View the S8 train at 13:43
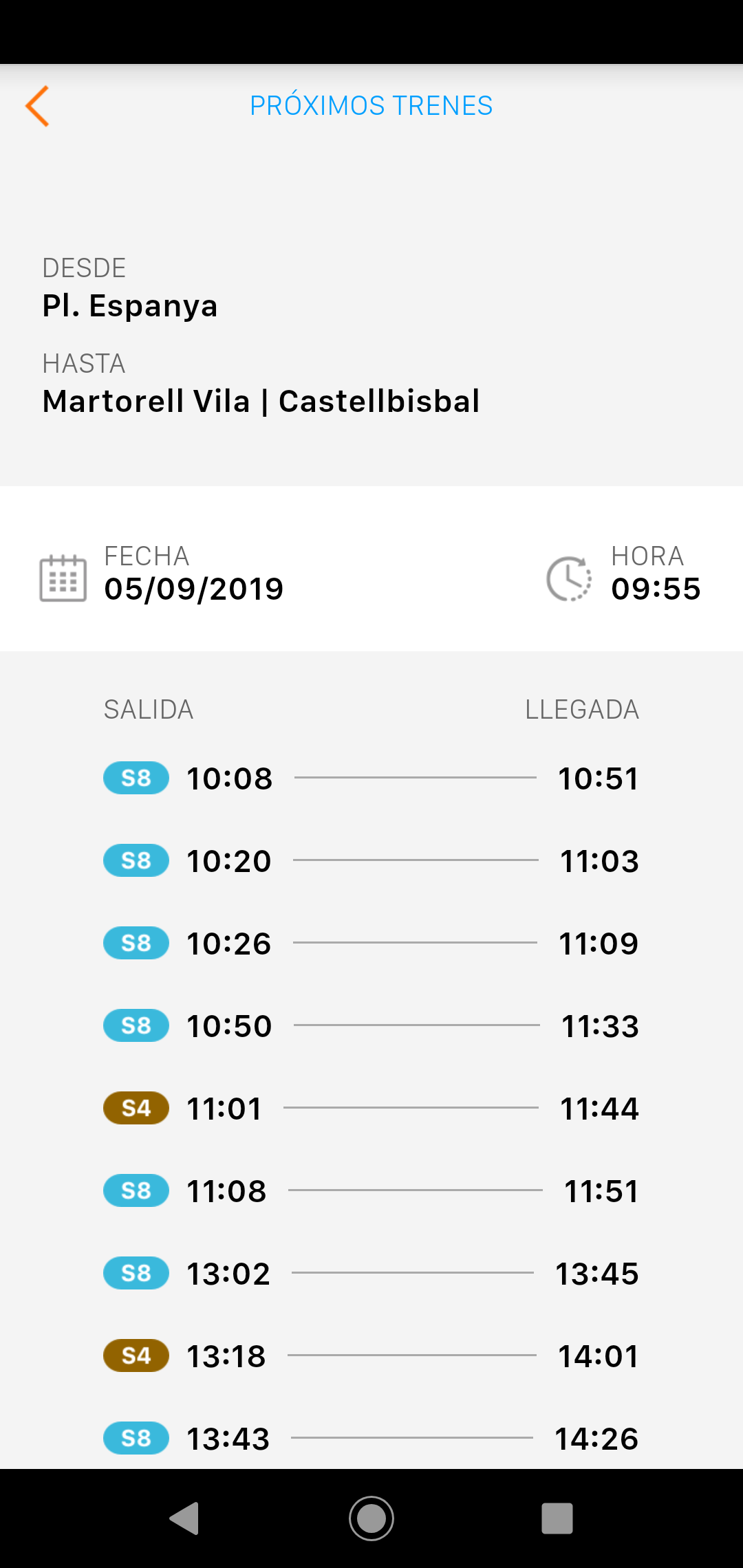This screenshot has height=1568, width=743. tap(371, 1438)
